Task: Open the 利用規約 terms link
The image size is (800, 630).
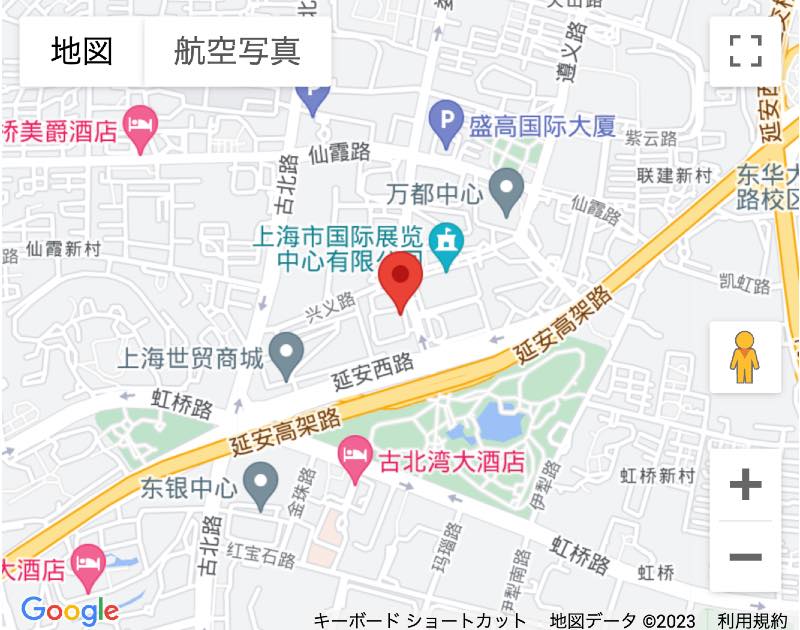Action: coord(751,620)
